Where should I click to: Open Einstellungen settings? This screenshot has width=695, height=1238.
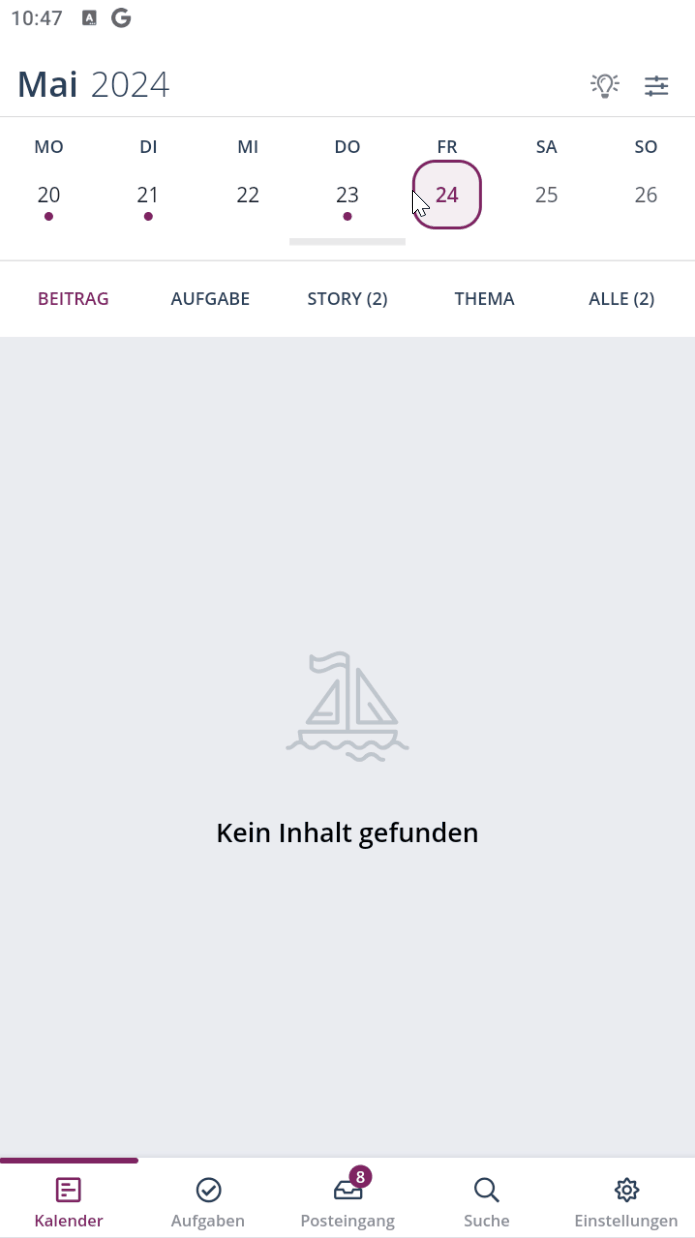point(626,1201)
